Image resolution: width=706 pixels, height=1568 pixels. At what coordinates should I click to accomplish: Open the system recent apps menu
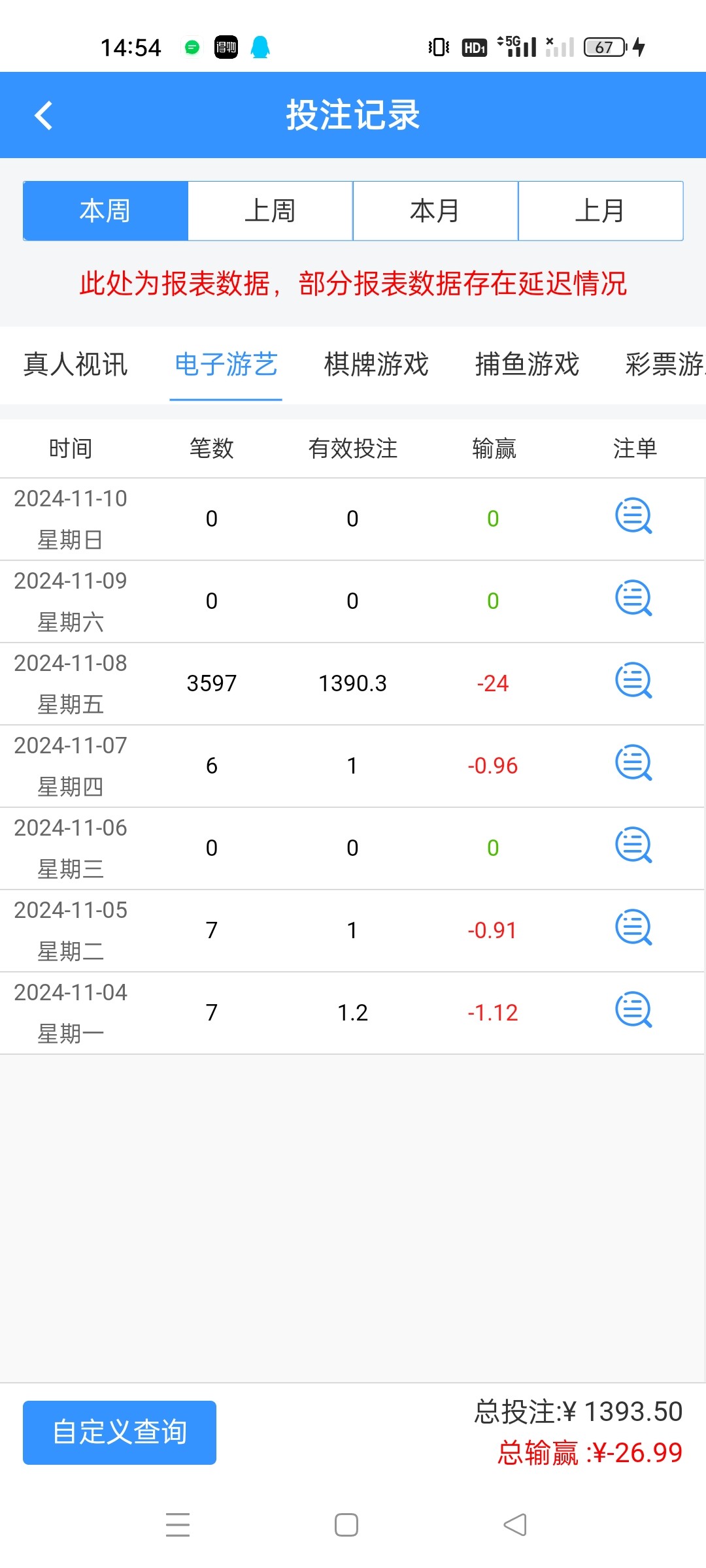click(178, 1525)
